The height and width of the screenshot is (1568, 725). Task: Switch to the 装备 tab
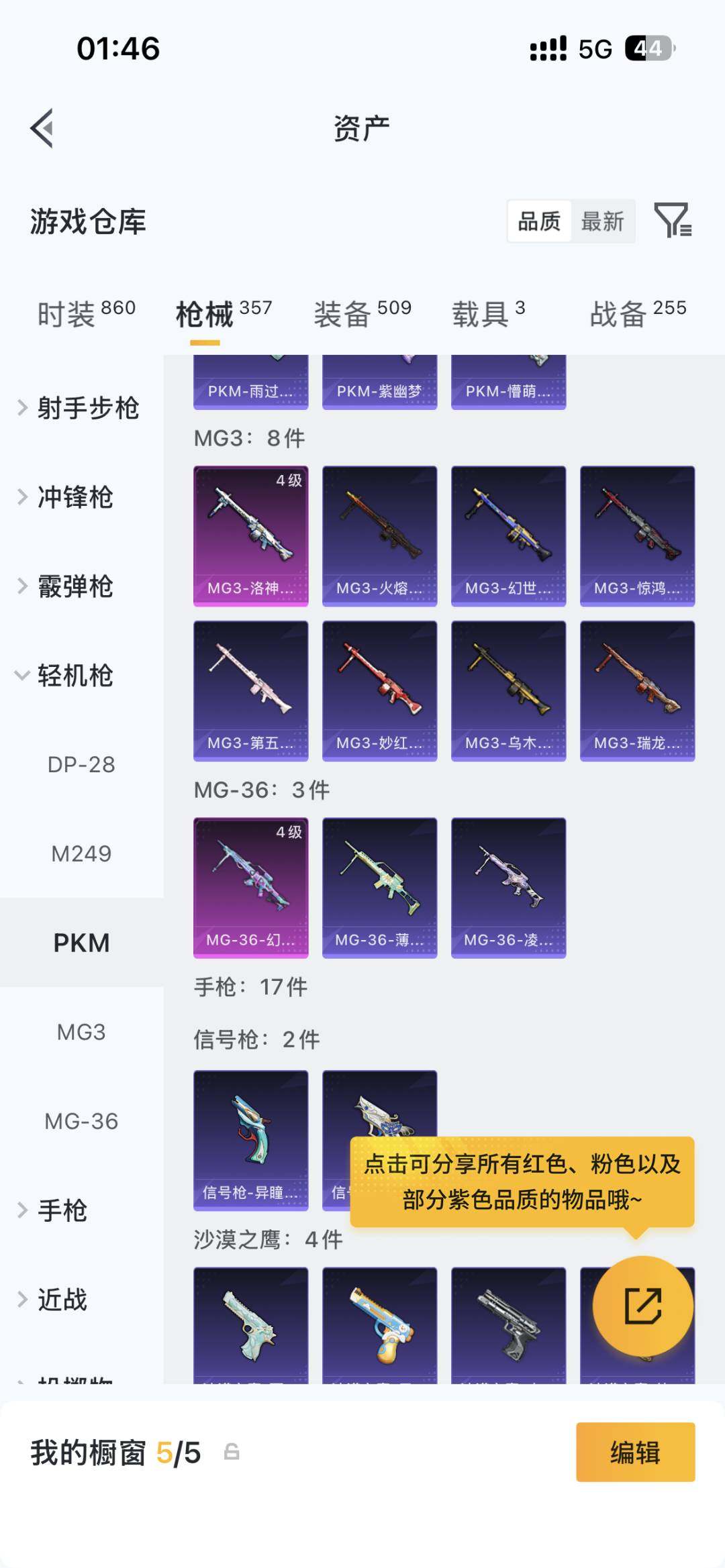click(x=362, y=313)
